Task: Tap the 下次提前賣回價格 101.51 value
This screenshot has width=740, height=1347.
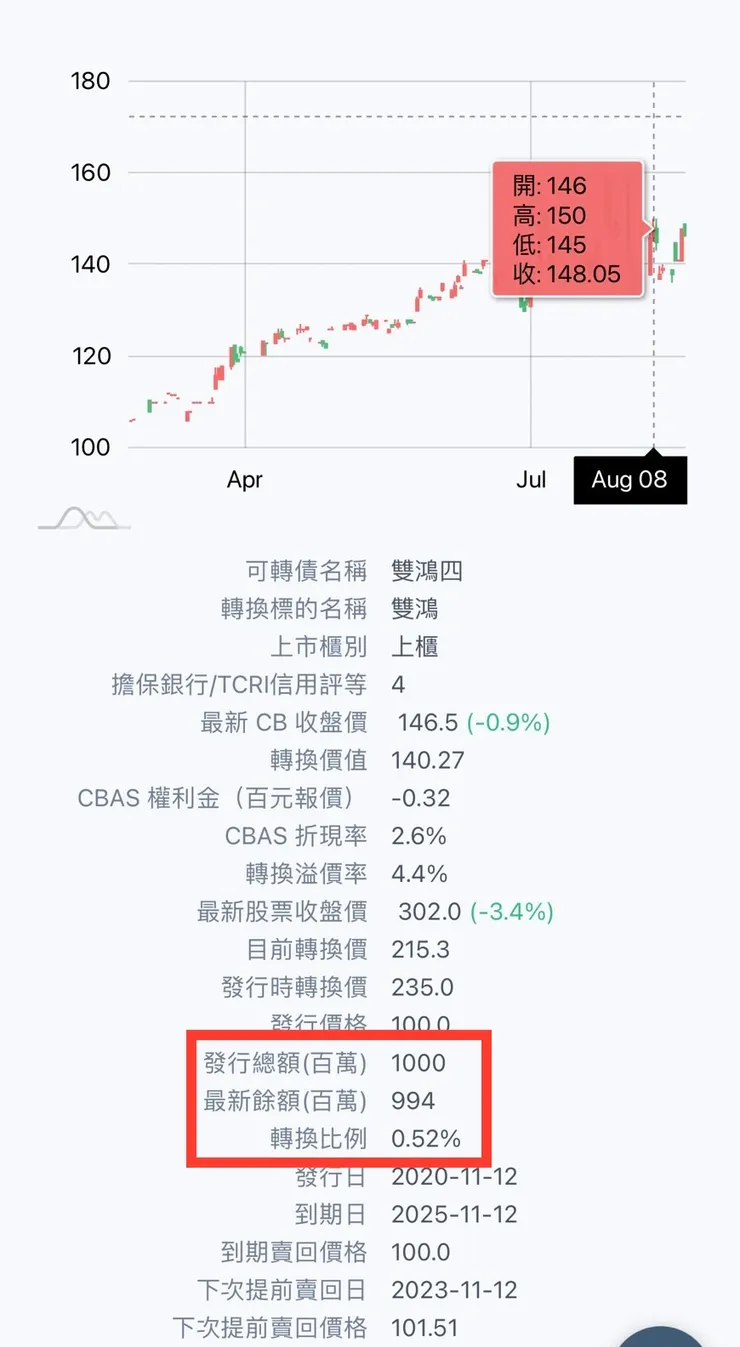Action: coord(424,1328)
